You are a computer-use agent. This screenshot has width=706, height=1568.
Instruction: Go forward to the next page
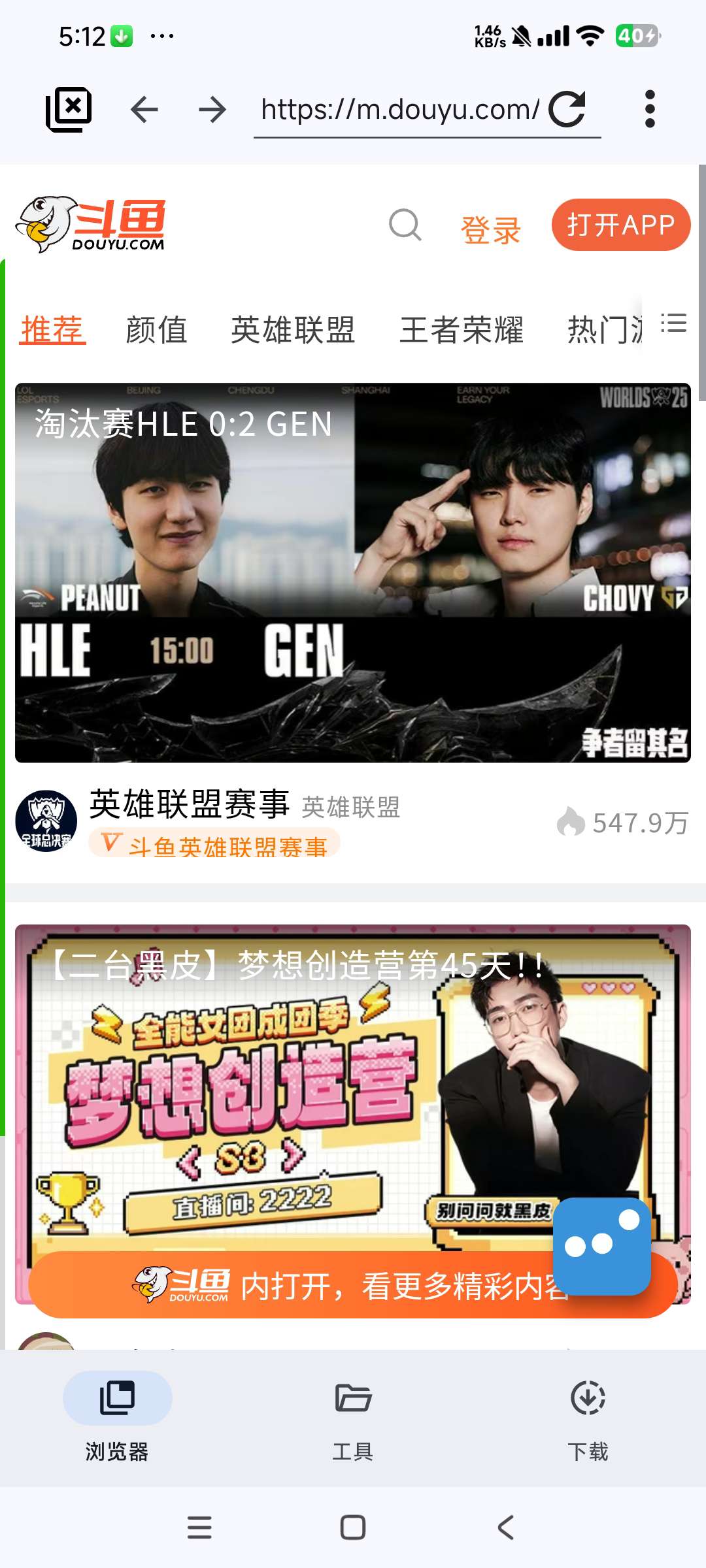click(x=212, y=109)
